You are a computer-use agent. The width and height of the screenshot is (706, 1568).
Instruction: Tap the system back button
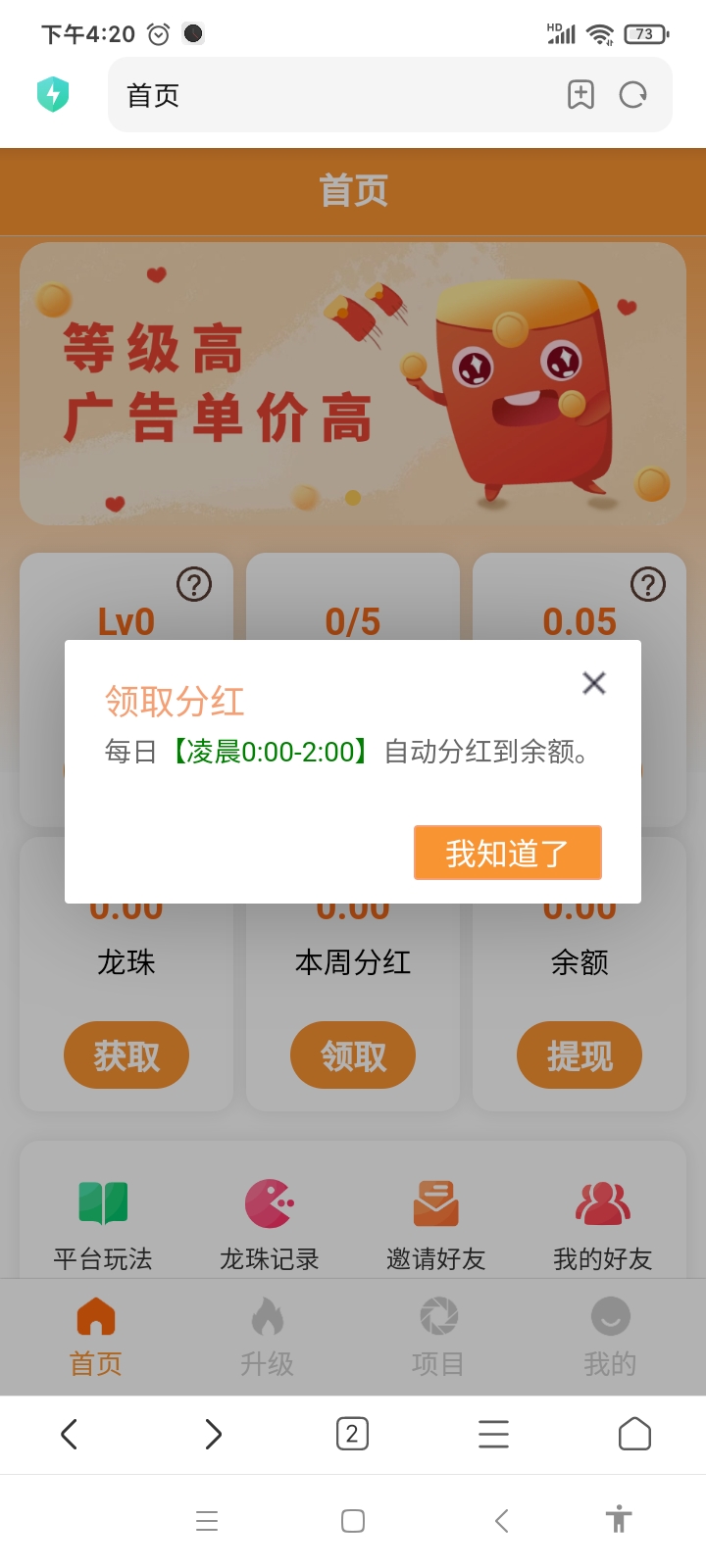tap(501, 1521)
